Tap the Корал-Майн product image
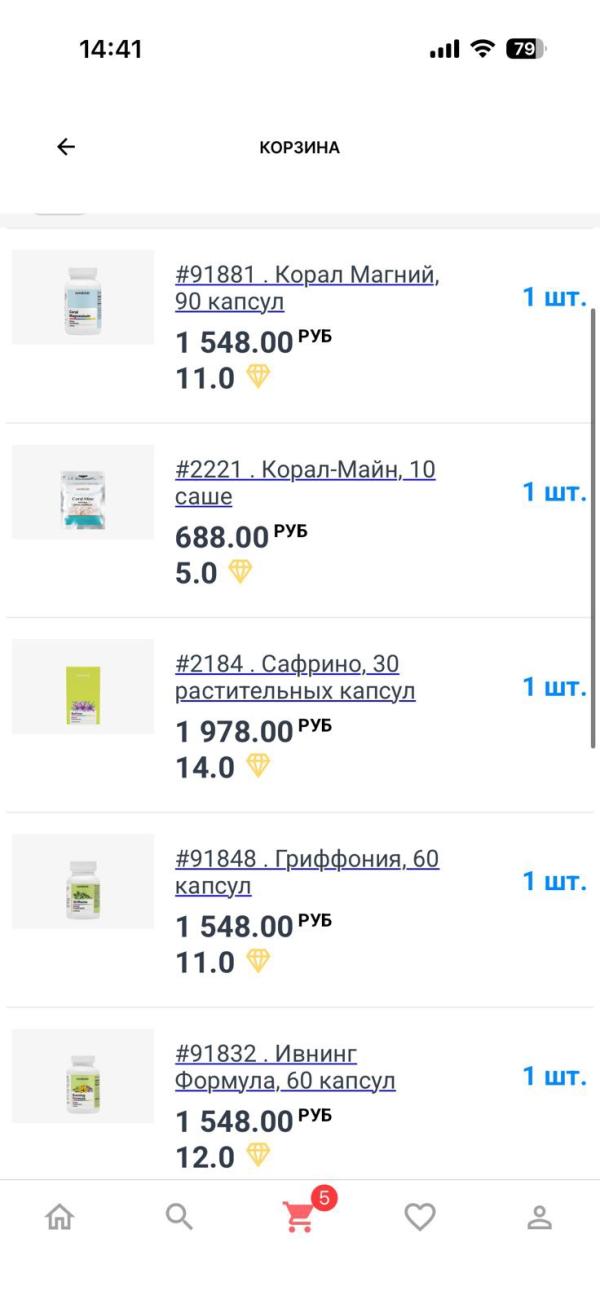600x1303 pixels. coord(83,492)
